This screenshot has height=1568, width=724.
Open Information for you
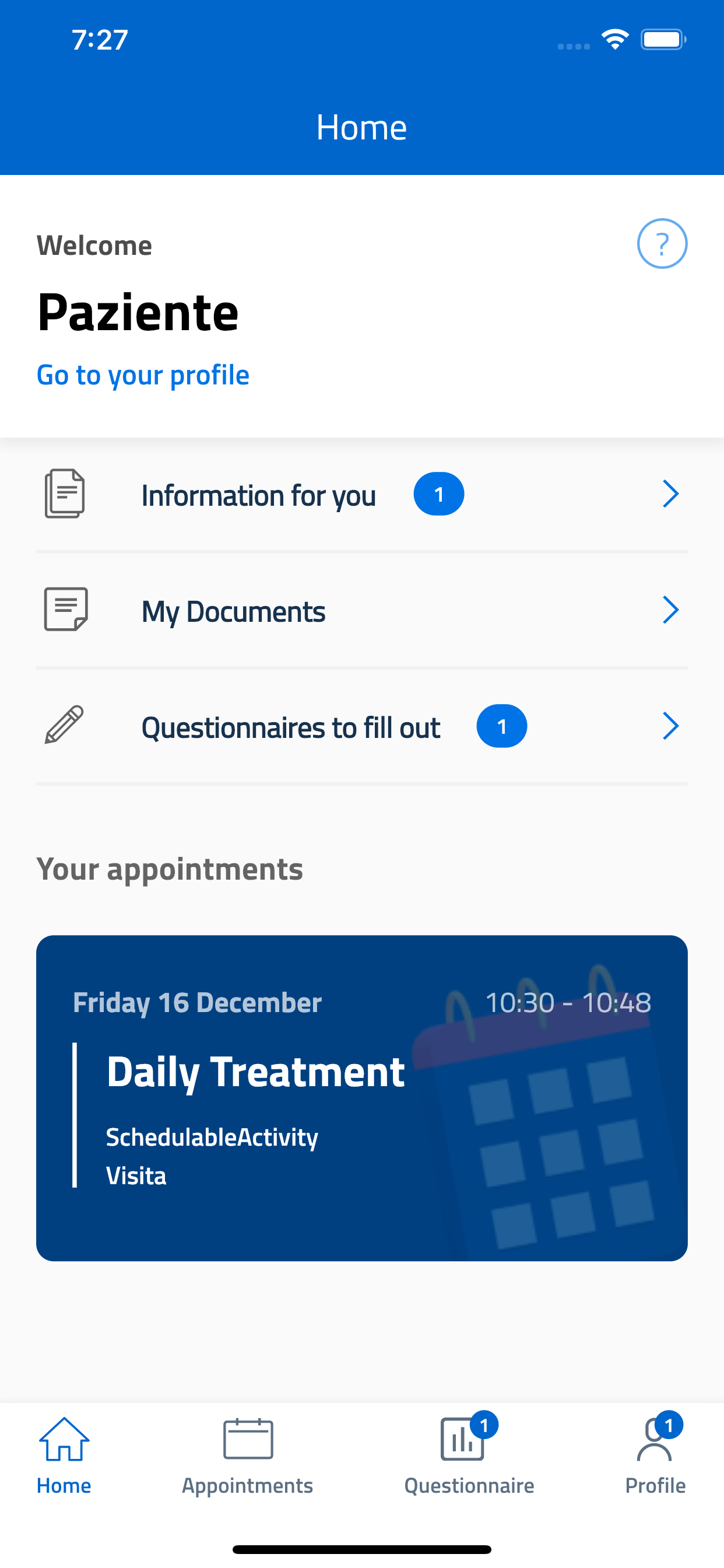(x=361, y=494)
